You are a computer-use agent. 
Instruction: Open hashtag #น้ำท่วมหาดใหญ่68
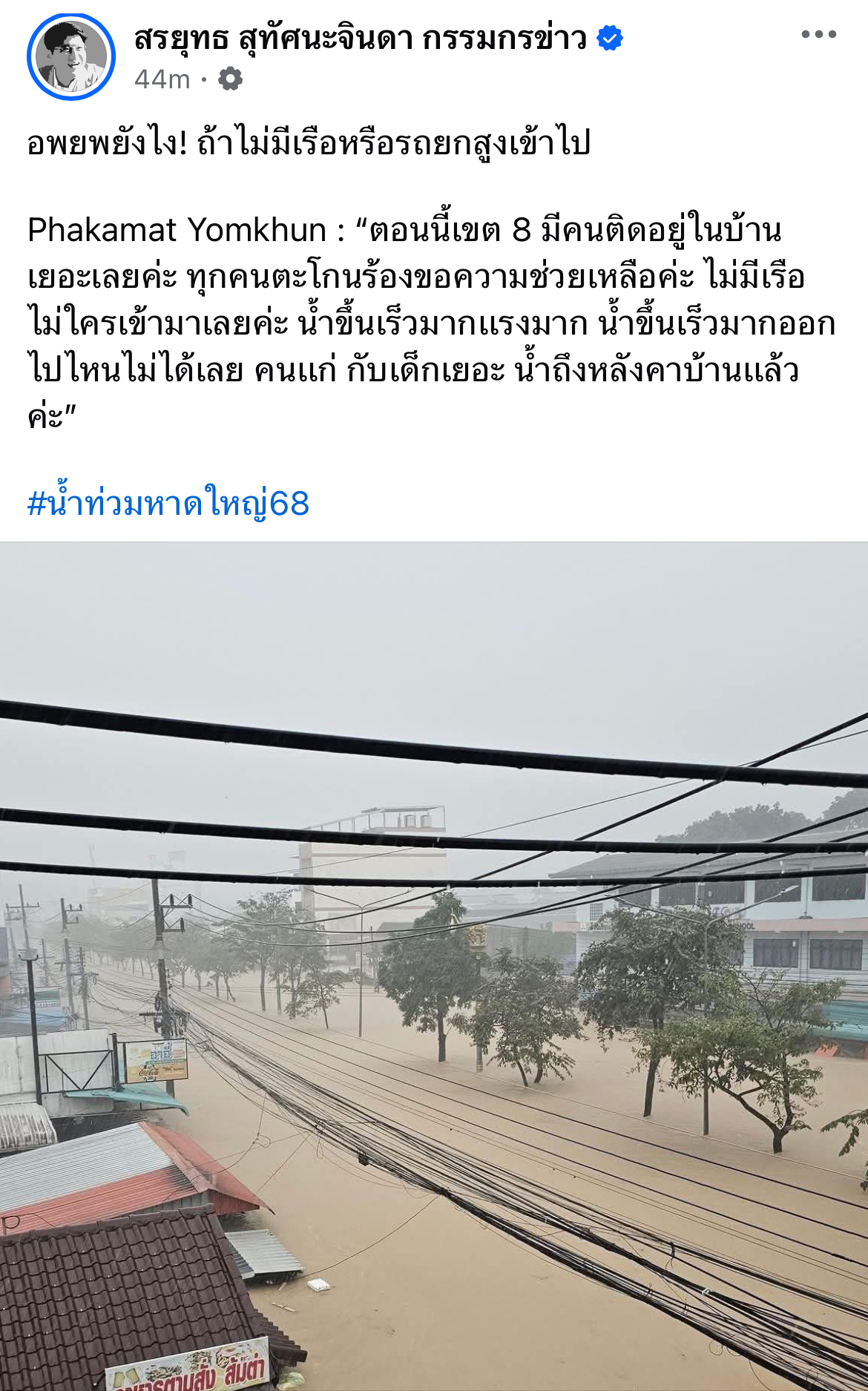[168, 503]
